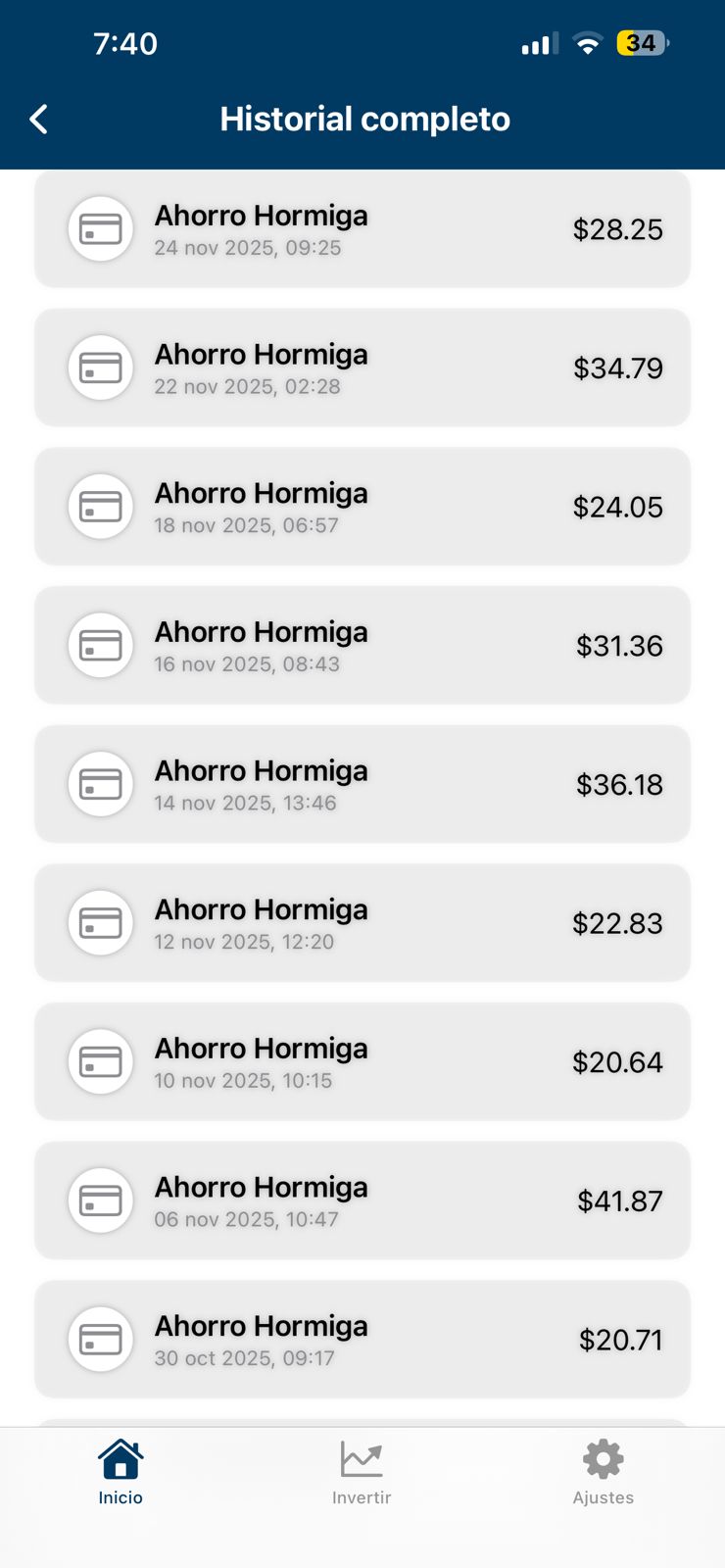Open the Invertir tab
Image resolution: width=725 pixels, height=1568 pixels.
(362, 1471)
